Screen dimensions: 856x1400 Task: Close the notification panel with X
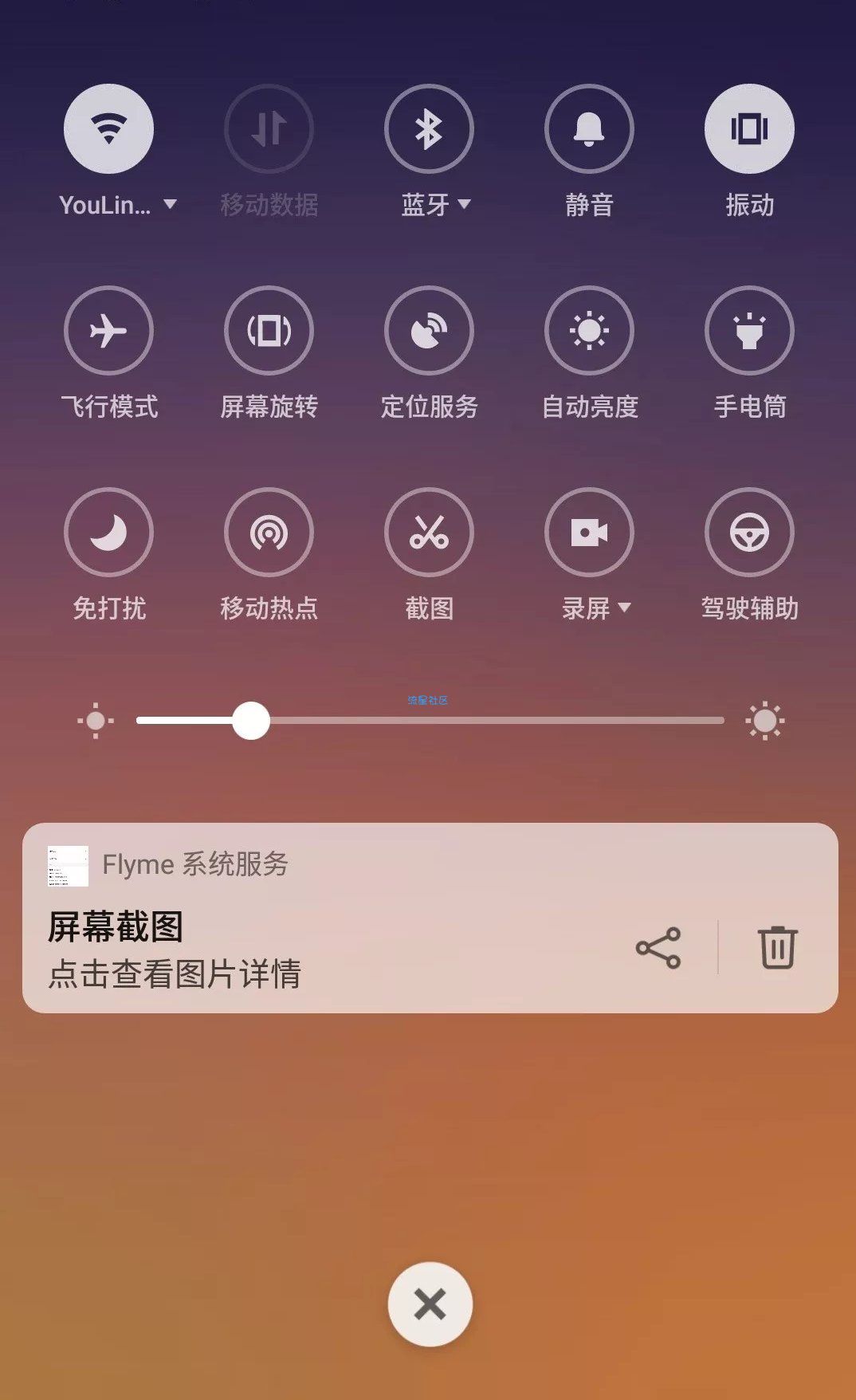430,1304
